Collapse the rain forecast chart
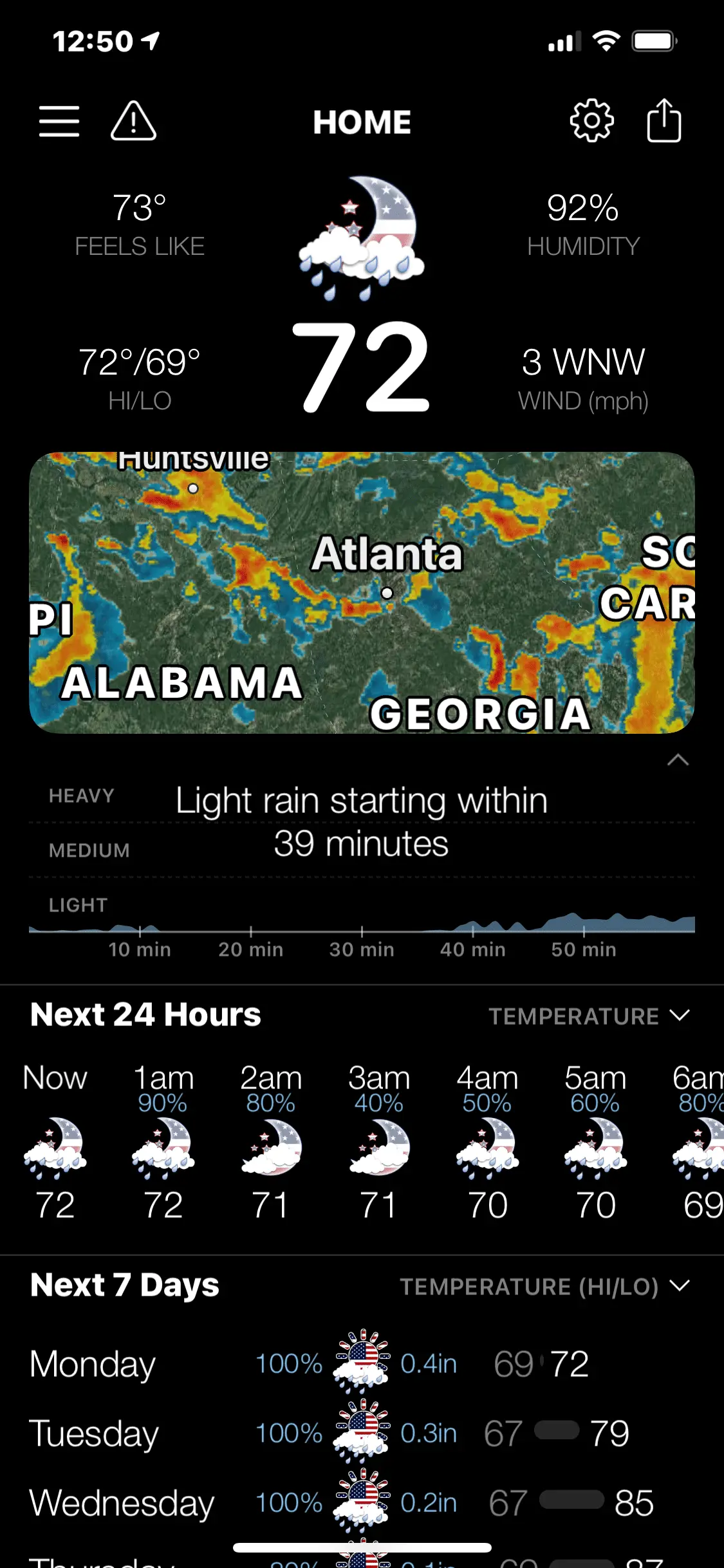The width and height of the screenshot is (724, 1568). (x=678, y=760)
